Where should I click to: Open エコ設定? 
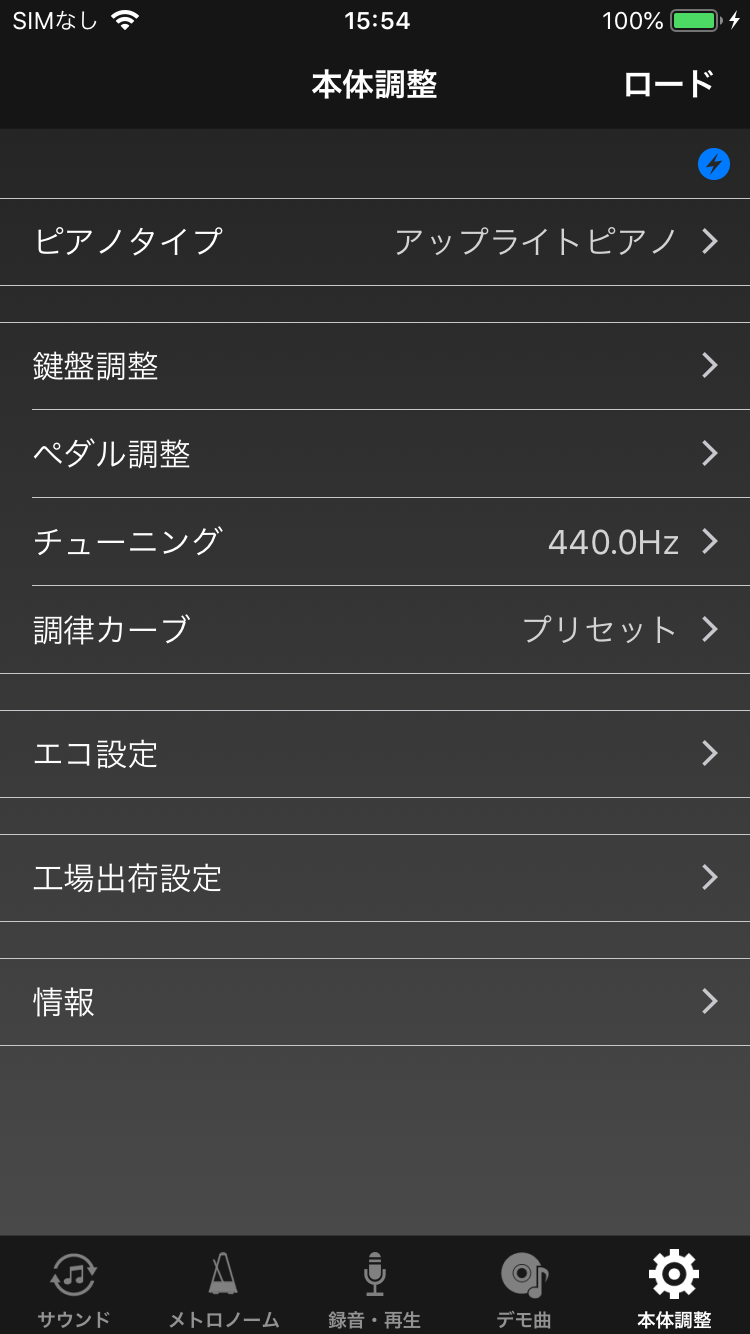pos(375,754)
